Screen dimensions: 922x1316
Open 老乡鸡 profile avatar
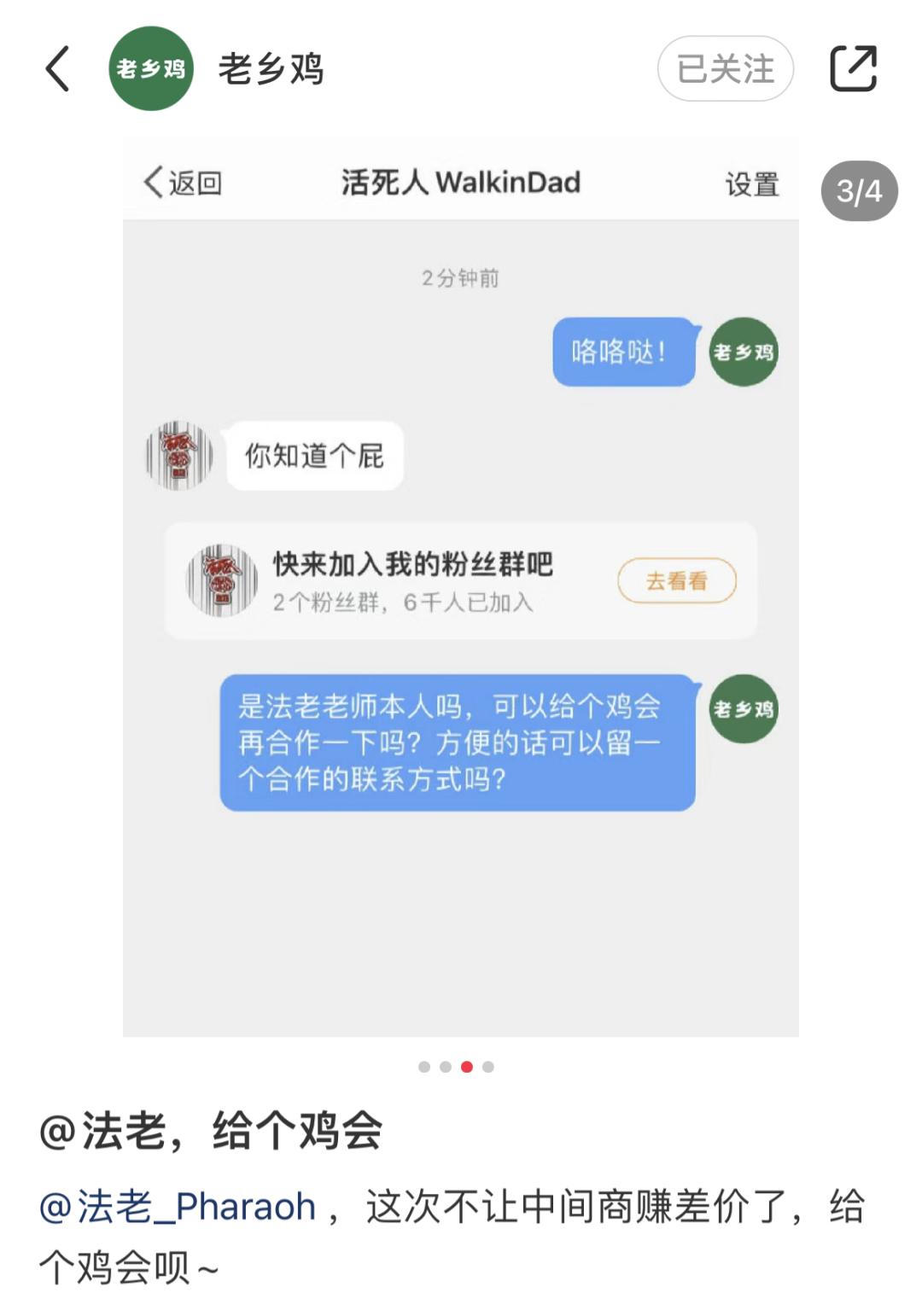tap(151, 69)
